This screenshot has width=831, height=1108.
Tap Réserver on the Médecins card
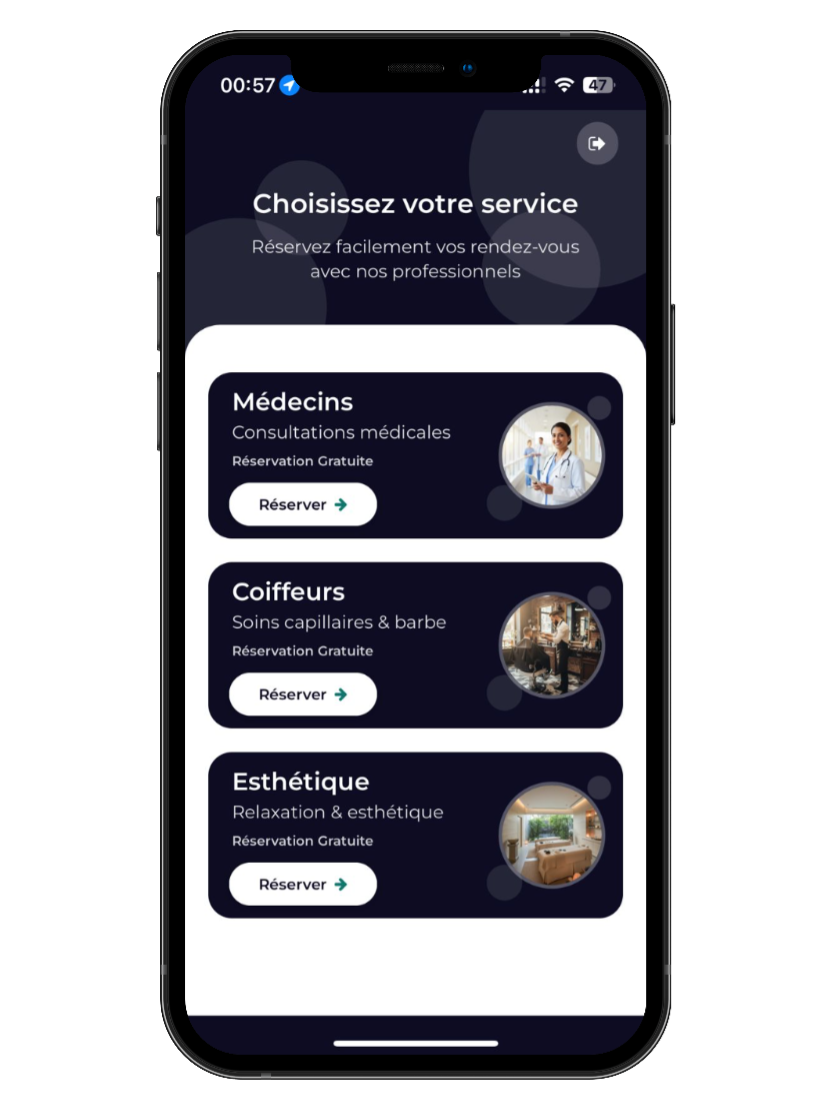point(303,505)
